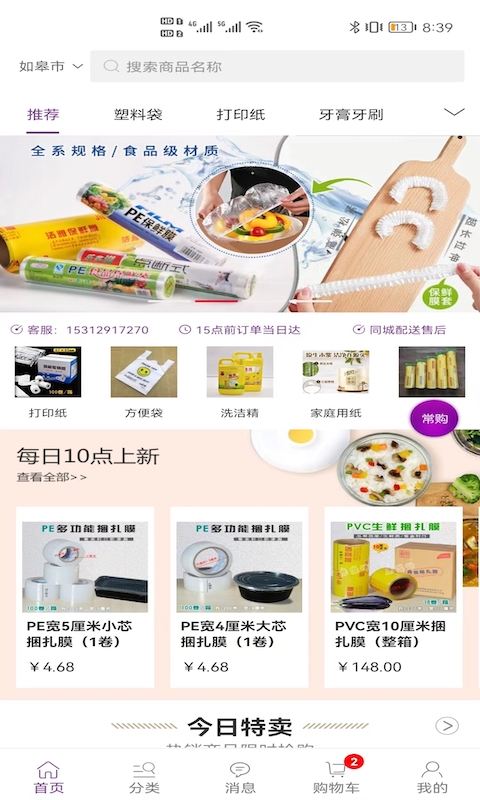Open the PE保鲜膜 promotional banner
Screen dimensions: 480x800
(240, 223)
